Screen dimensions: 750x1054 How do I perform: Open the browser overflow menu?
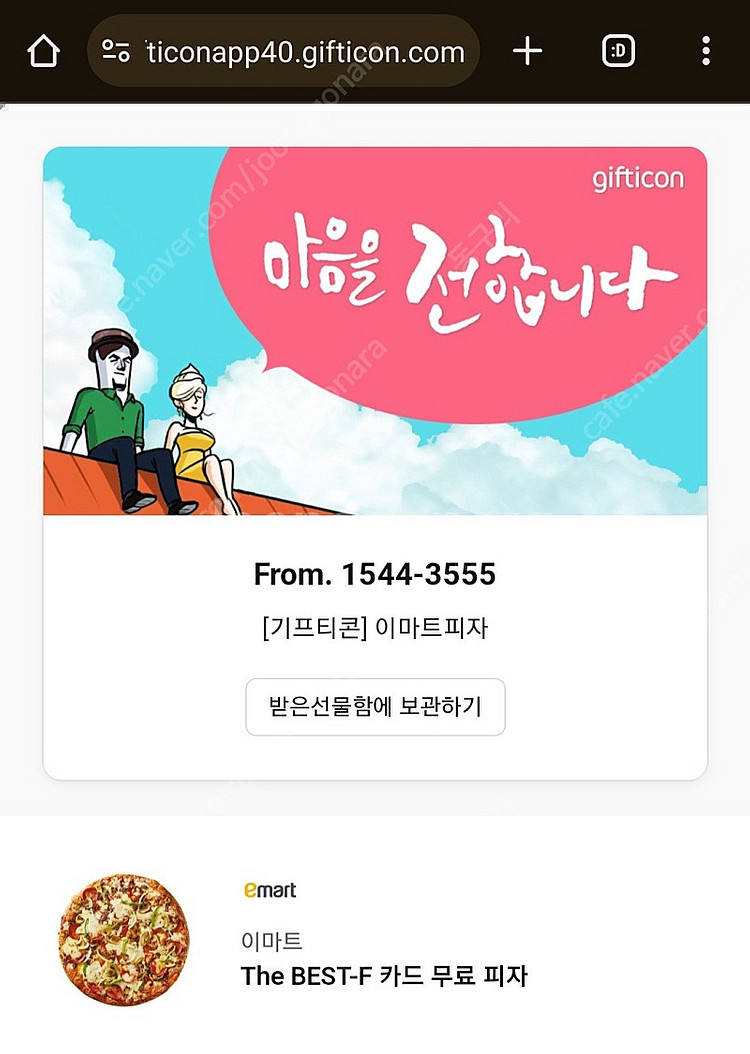click(706, 51)
